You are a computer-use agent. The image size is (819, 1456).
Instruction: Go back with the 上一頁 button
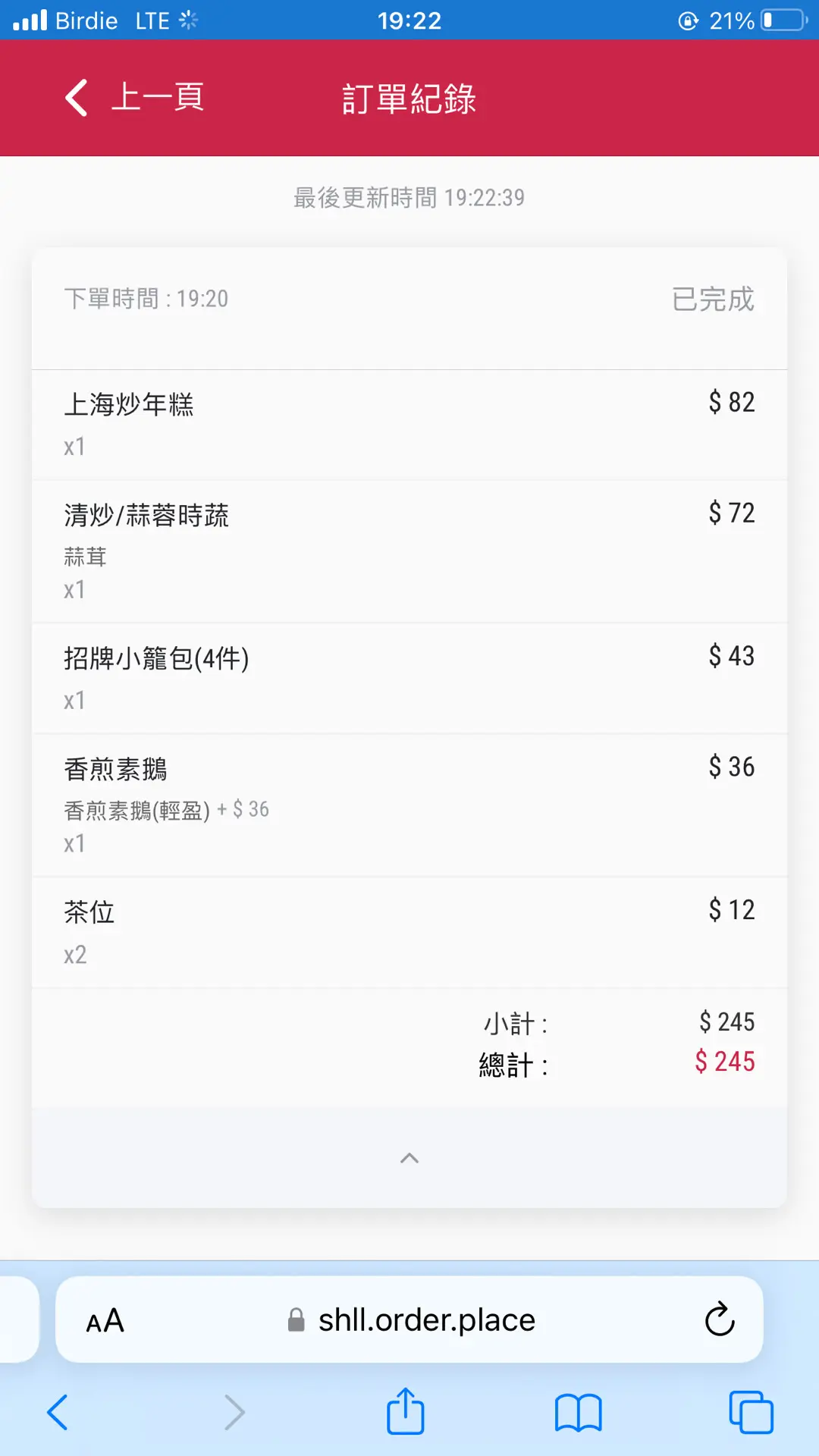tap(134, 98)
